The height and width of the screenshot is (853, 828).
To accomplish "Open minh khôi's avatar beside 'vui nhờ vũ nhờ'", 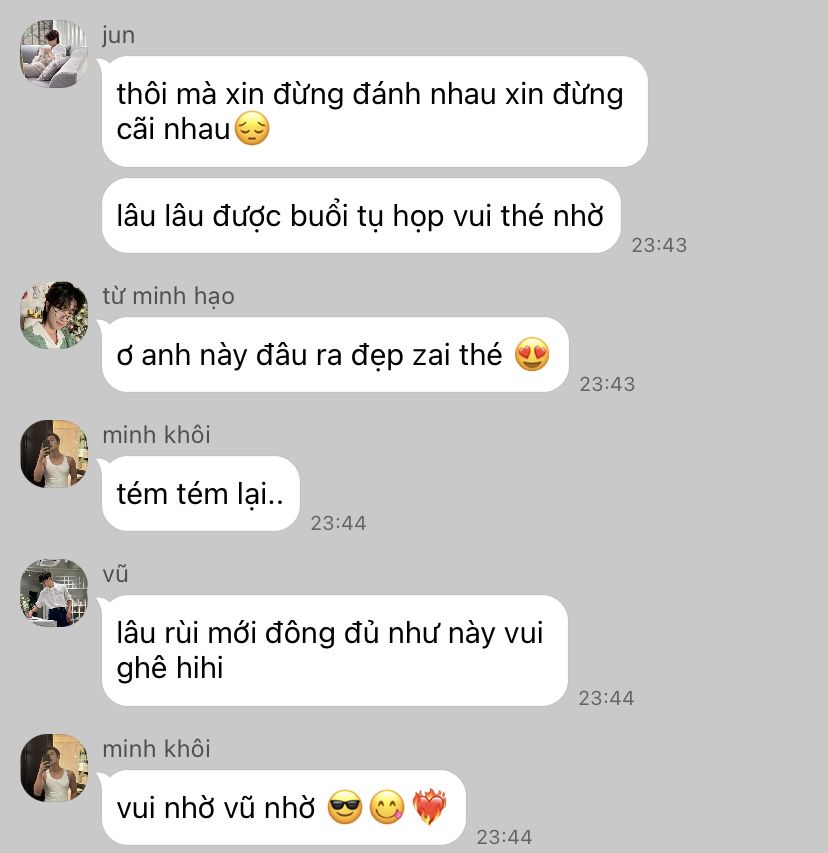I will (54, 768).
